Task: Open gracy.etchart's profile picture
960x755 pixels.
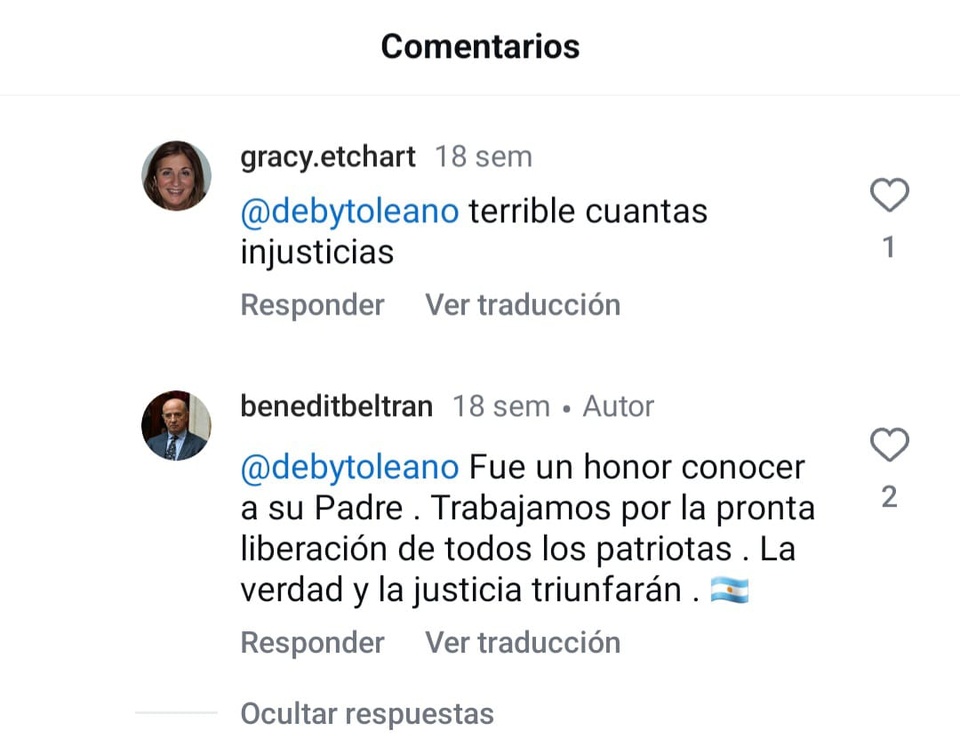Action: tap(176, 176)
